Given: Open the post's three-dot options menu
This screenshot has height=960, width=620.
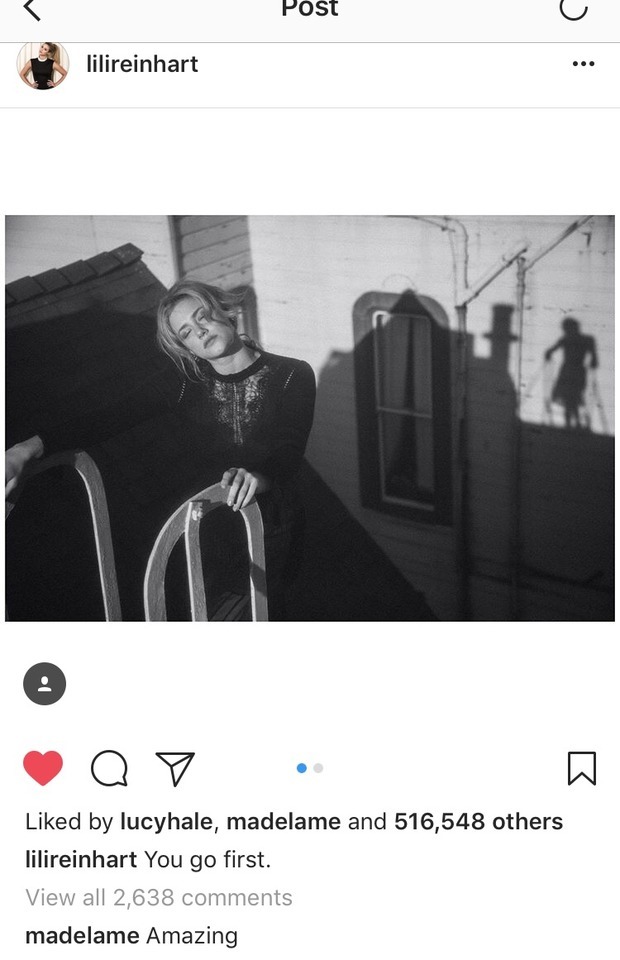Looking at the screenshot, I should (x=583, y=64).
